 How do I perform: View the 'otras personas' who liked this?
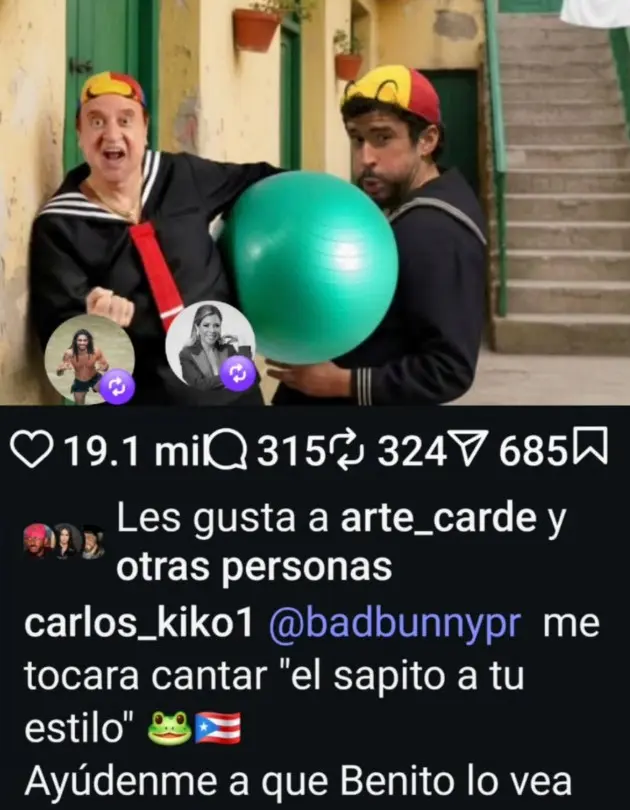click(x=253, y=567)
